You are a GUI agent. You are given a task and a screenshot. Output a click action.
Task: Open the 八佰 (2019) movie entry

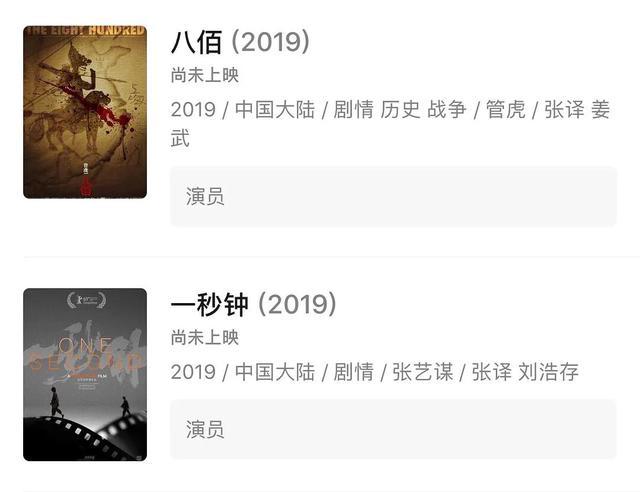241,42
